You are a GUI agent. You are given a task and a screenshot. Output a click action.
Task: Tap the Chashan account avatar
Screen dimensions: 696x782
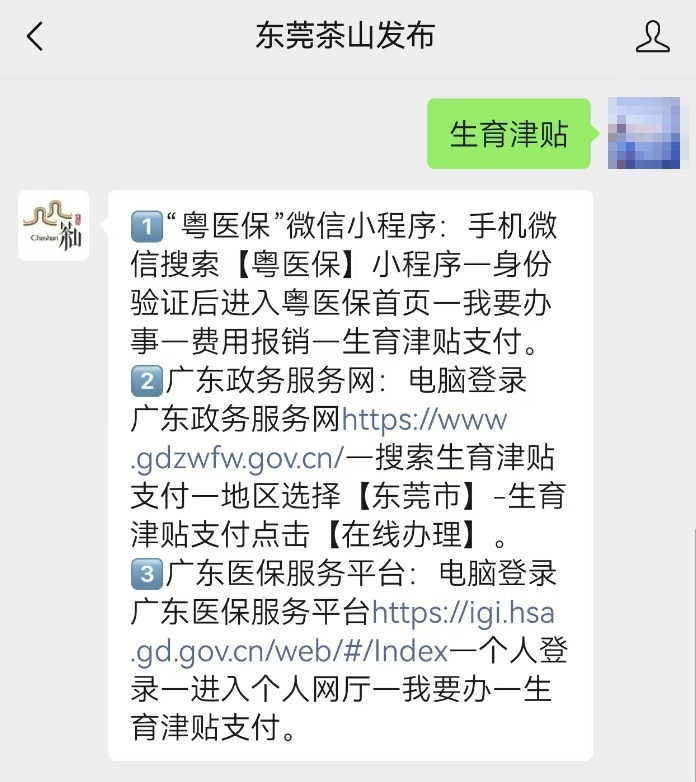pos(53,225)
